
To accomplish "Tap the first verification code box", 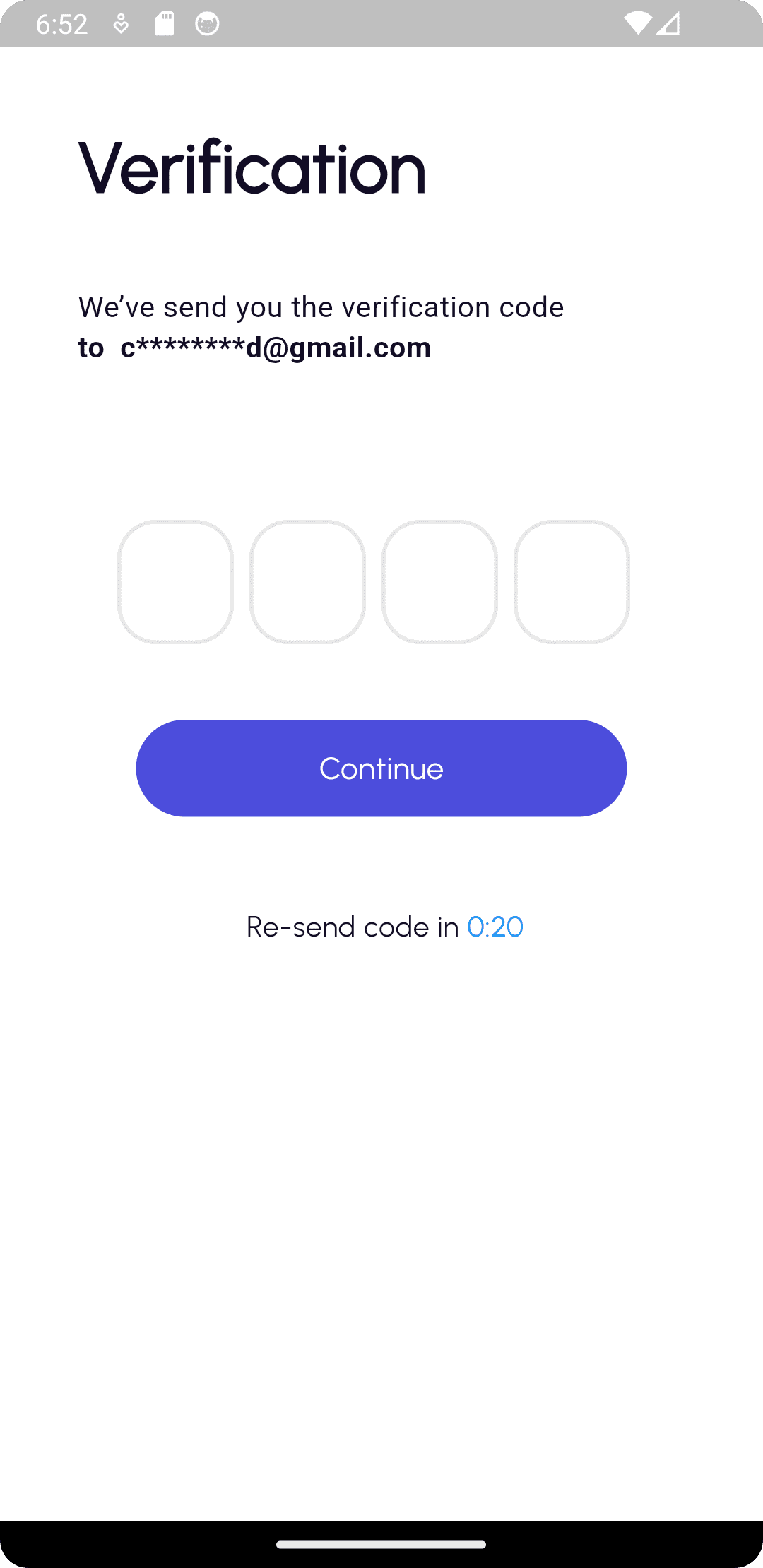I will coord(175,582).
